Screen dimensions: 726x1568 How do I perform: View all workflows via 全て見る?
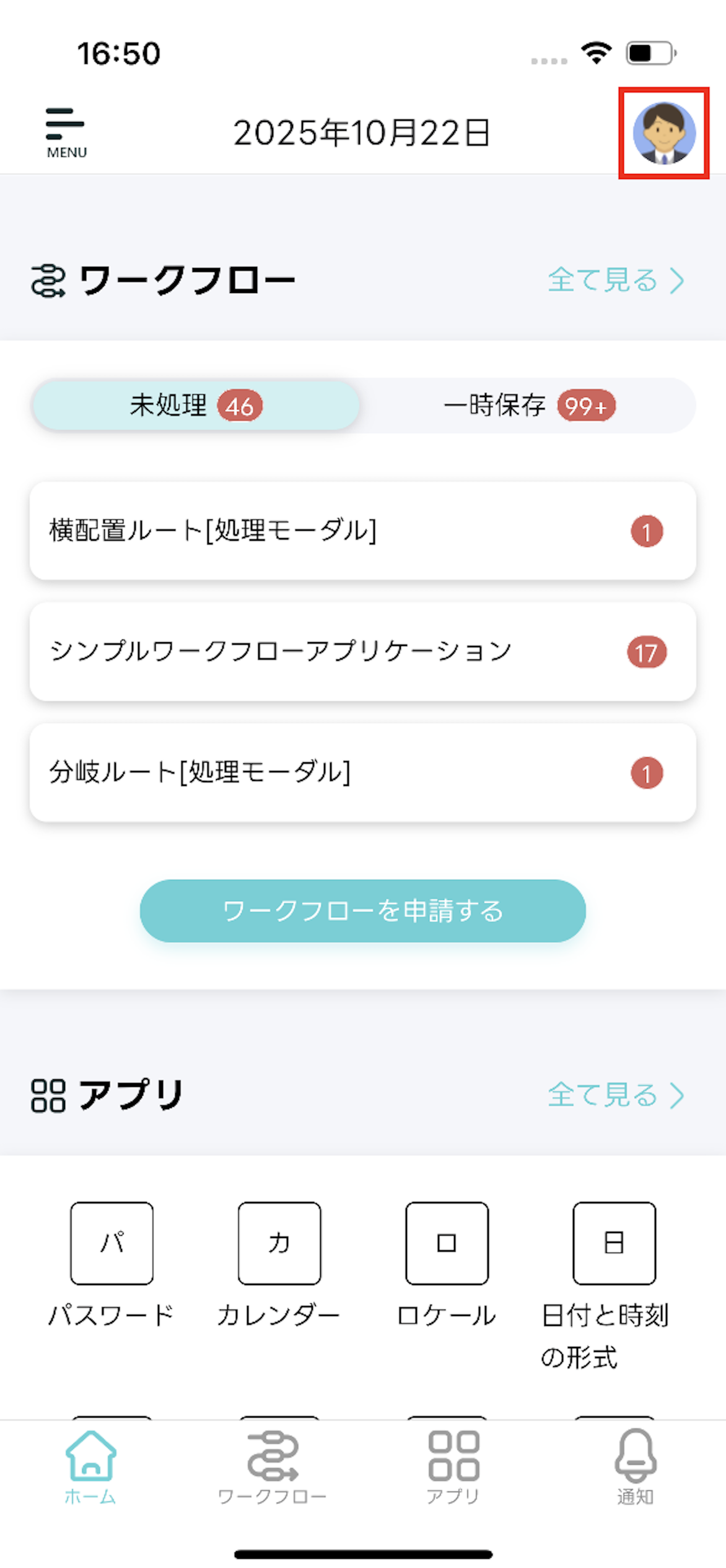616,281
